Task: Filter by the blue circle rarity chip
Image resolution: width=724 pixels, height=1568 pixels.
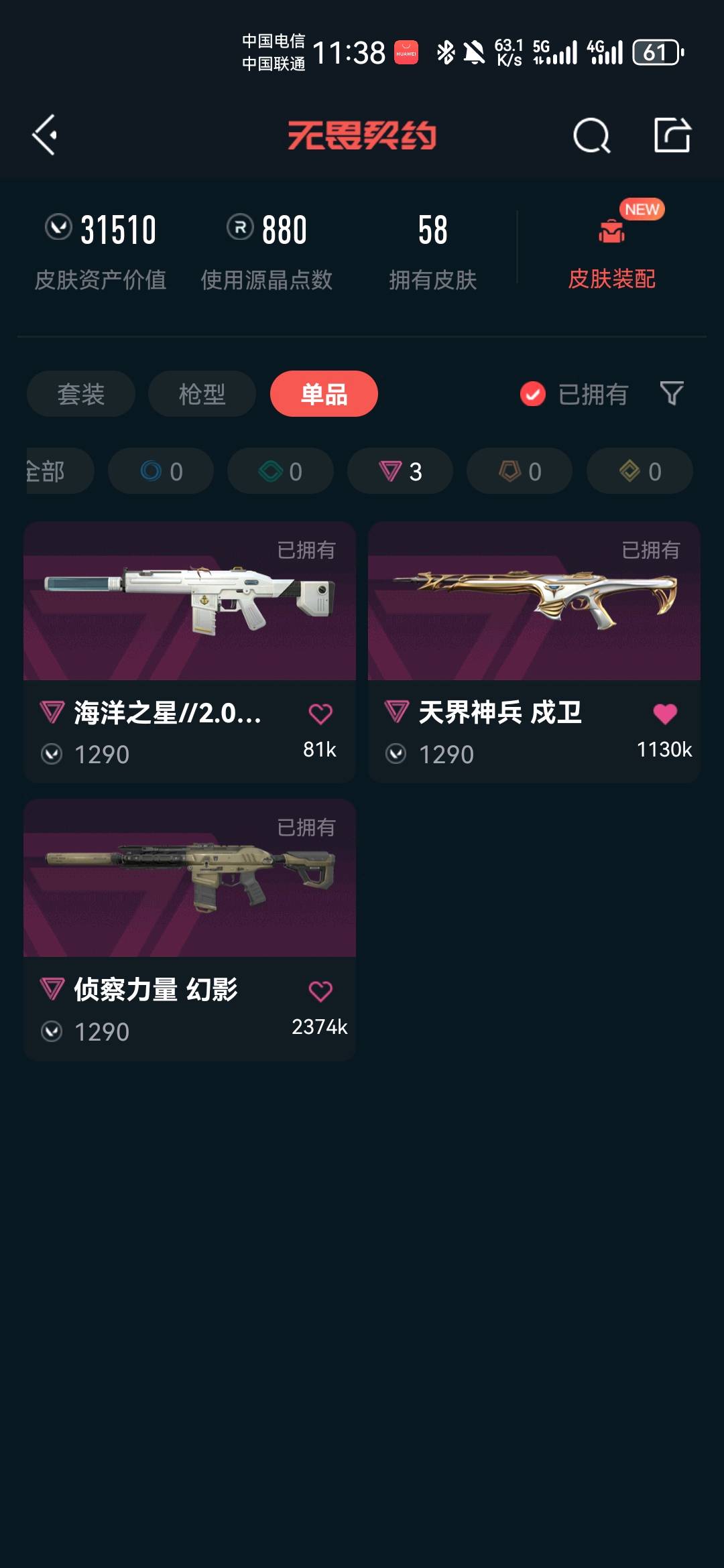Action: [x=161, y=471]
